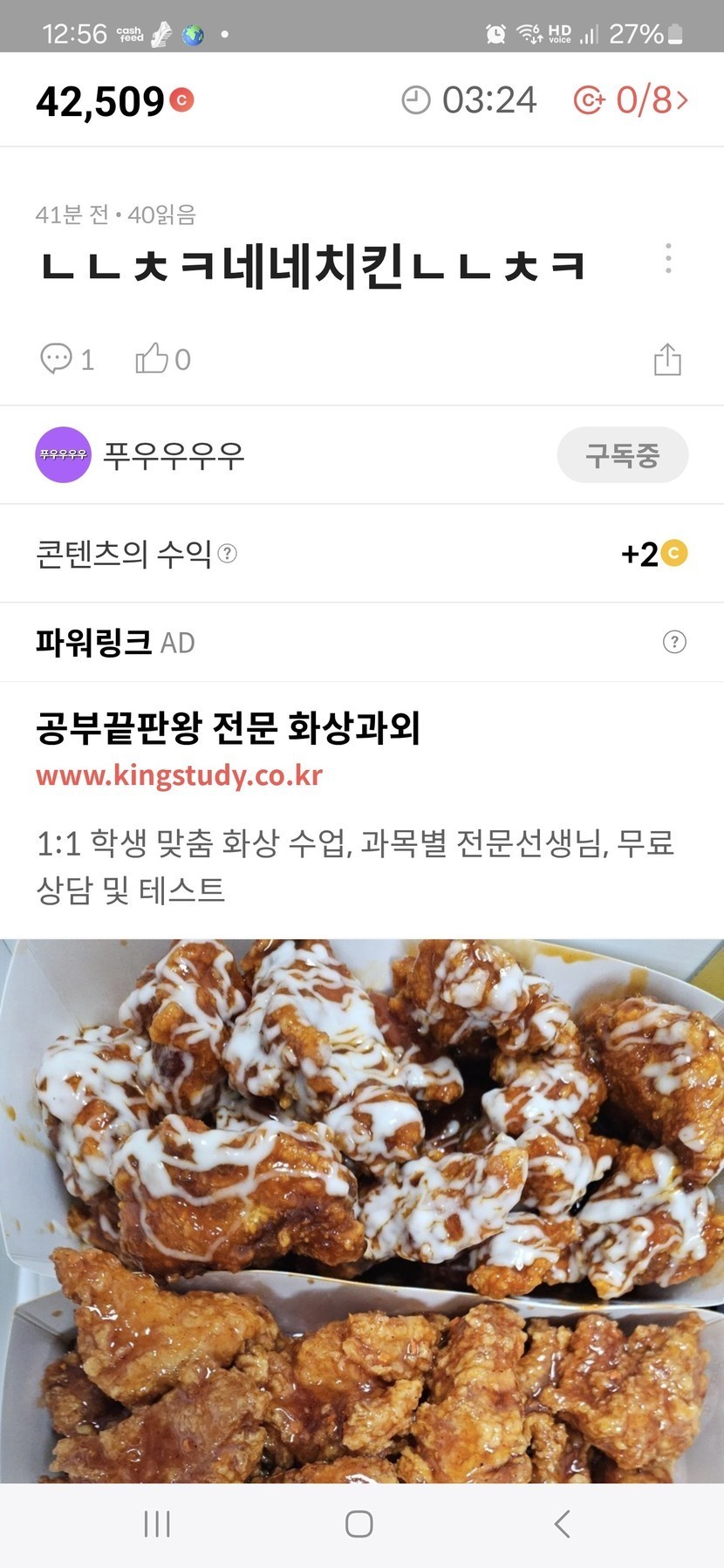
Task: Open the comments on this post
Action: pos(66,359)
